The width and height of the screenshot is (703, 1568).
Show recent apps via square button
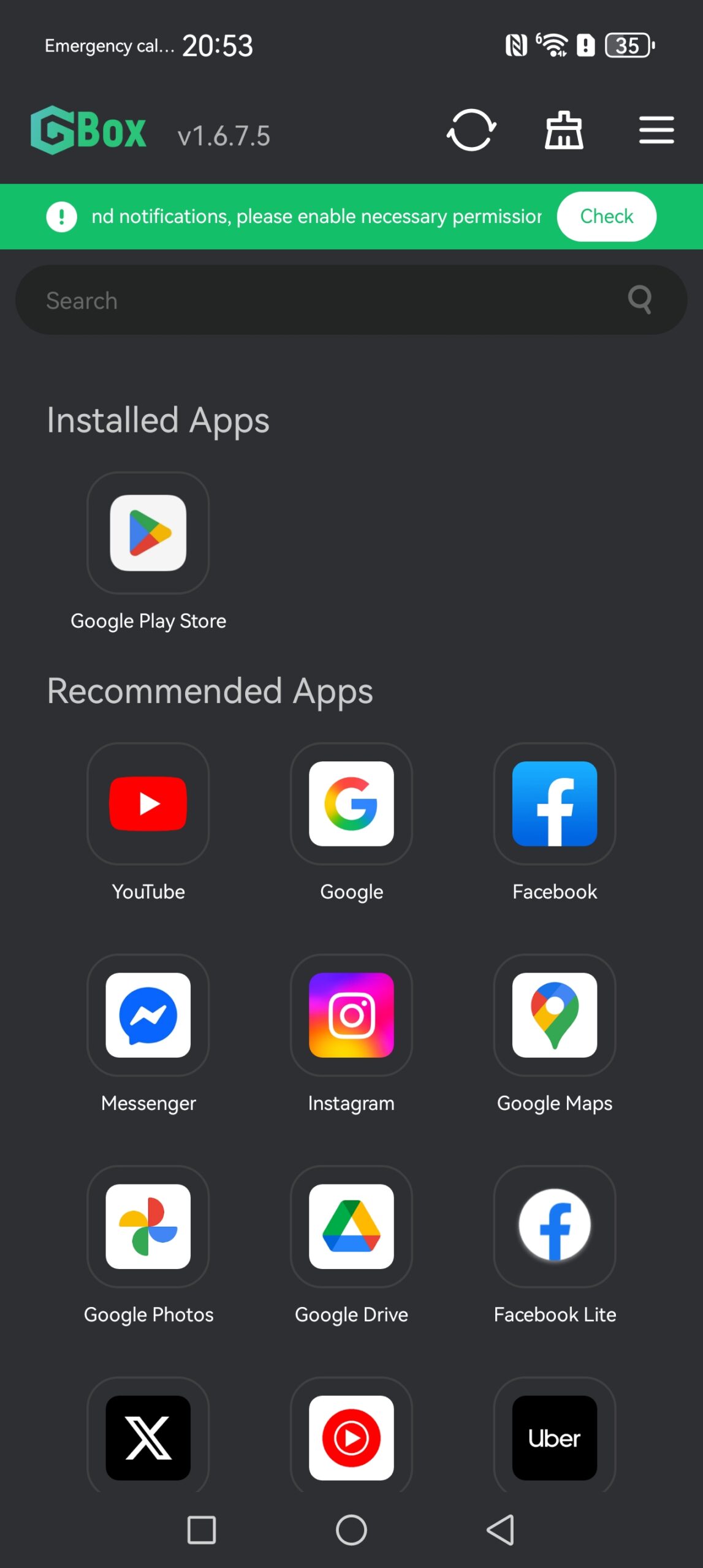coord(202,1529)
